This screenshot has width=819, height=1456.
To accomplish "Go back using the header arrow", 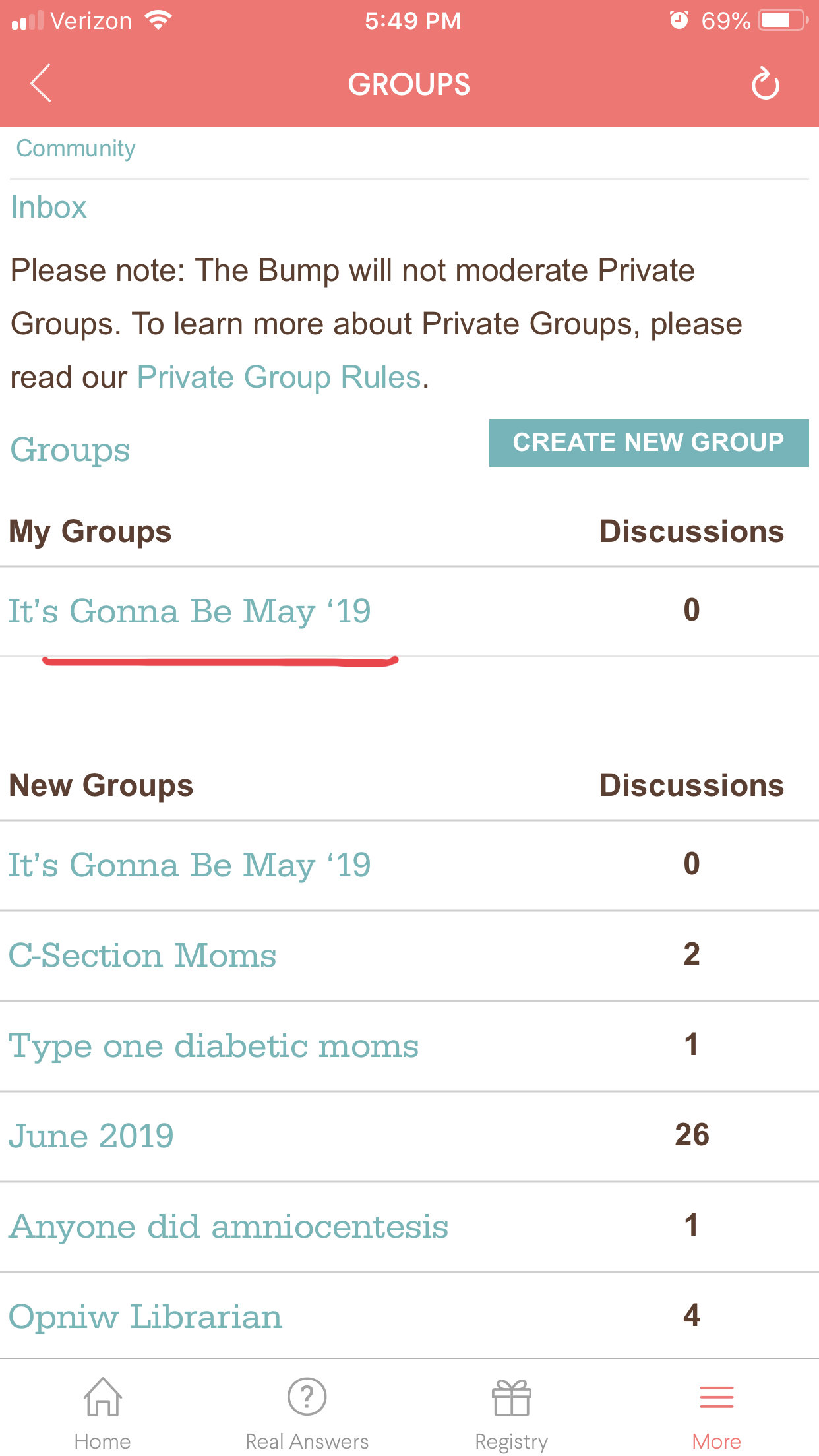I will (41, 84).
